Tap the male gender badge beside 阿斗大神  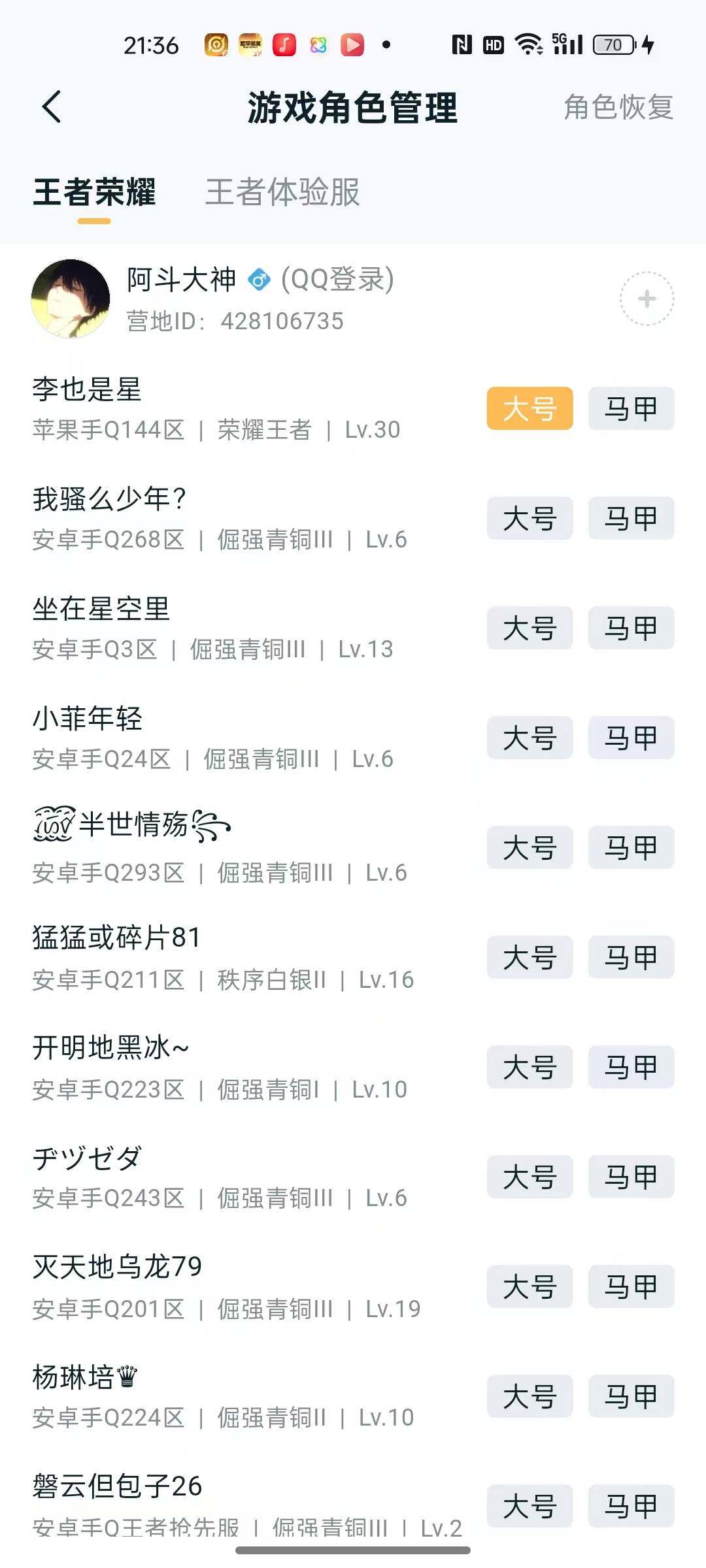click(x=261, y=281)
